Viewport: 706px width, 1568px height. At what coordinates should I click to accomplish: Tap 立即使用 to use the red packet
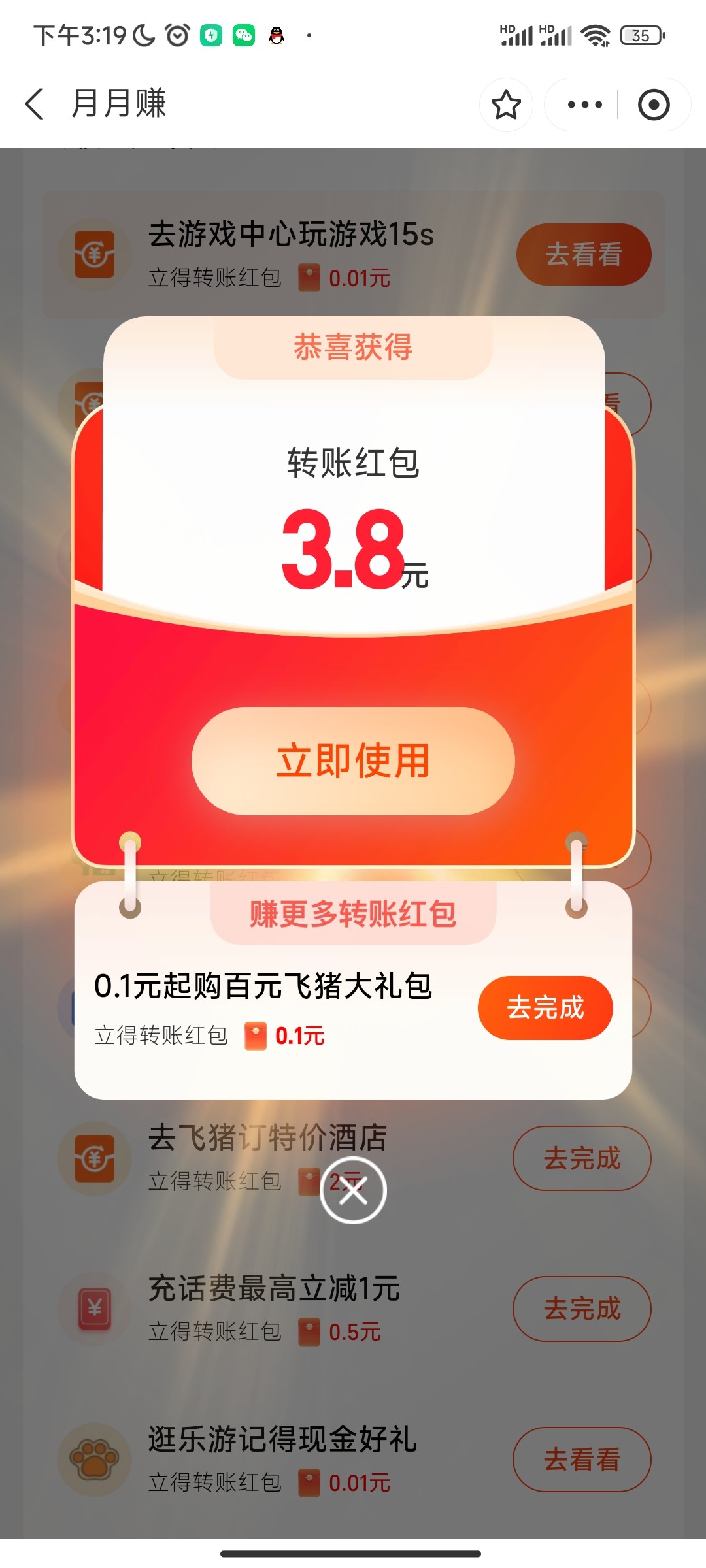point(353,761)
